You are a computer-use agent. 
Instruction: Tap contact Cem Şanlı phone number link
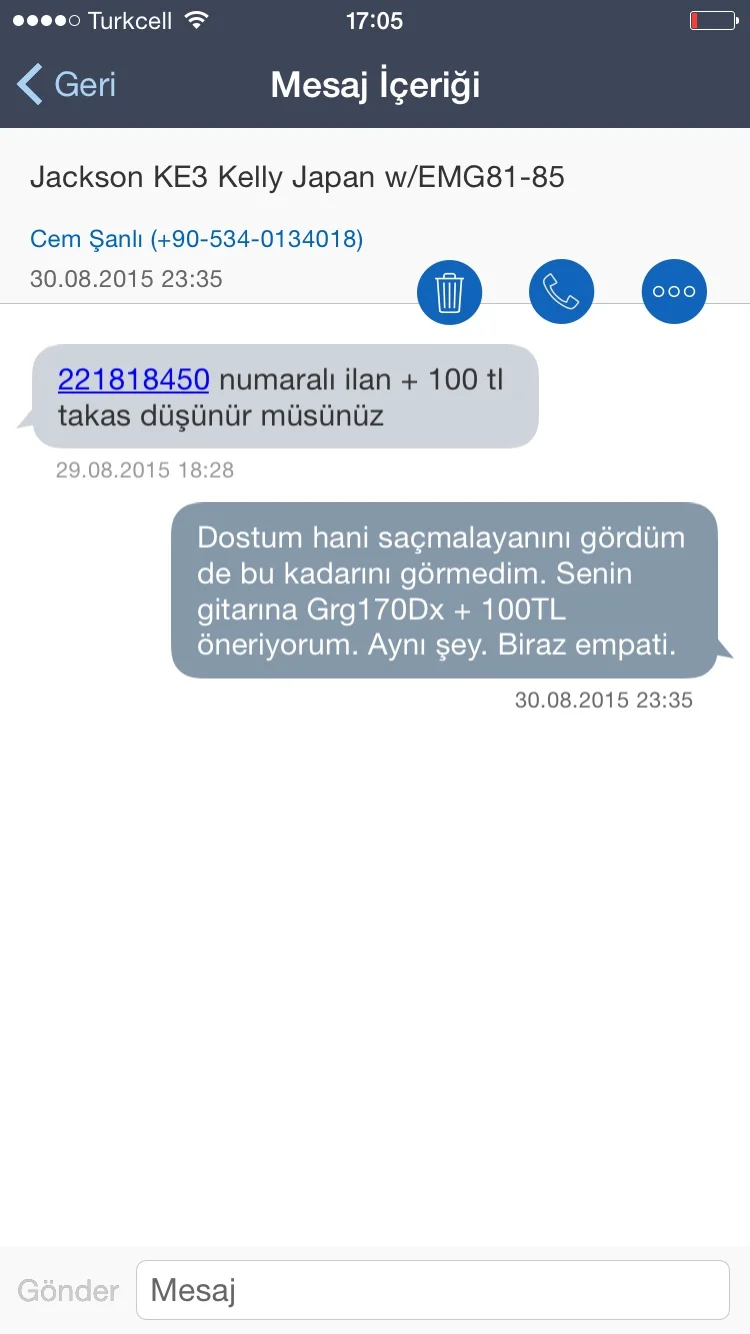point(196,239)
